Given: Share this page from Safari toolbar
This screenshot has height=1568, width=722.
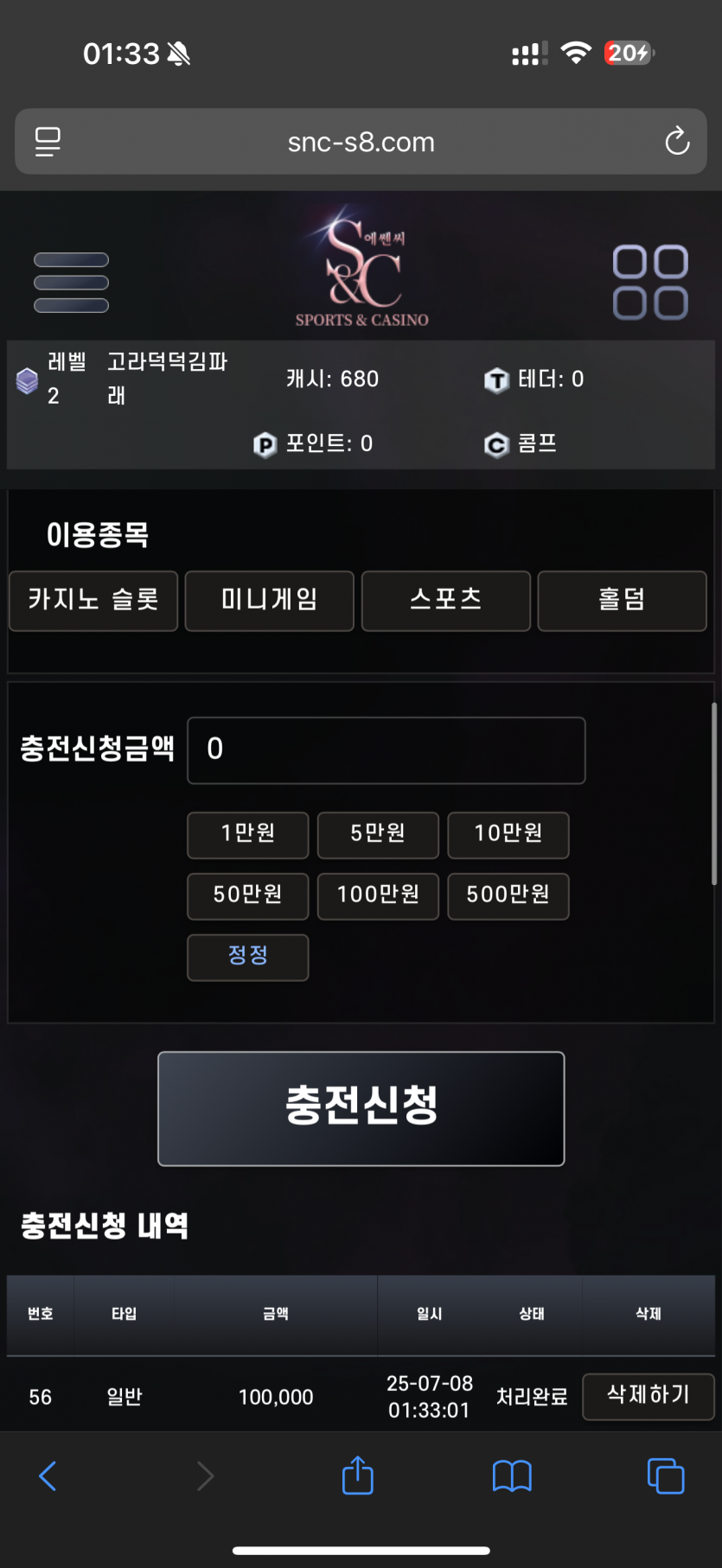Looking at the screenshot, I should [x=358, y=1476].
